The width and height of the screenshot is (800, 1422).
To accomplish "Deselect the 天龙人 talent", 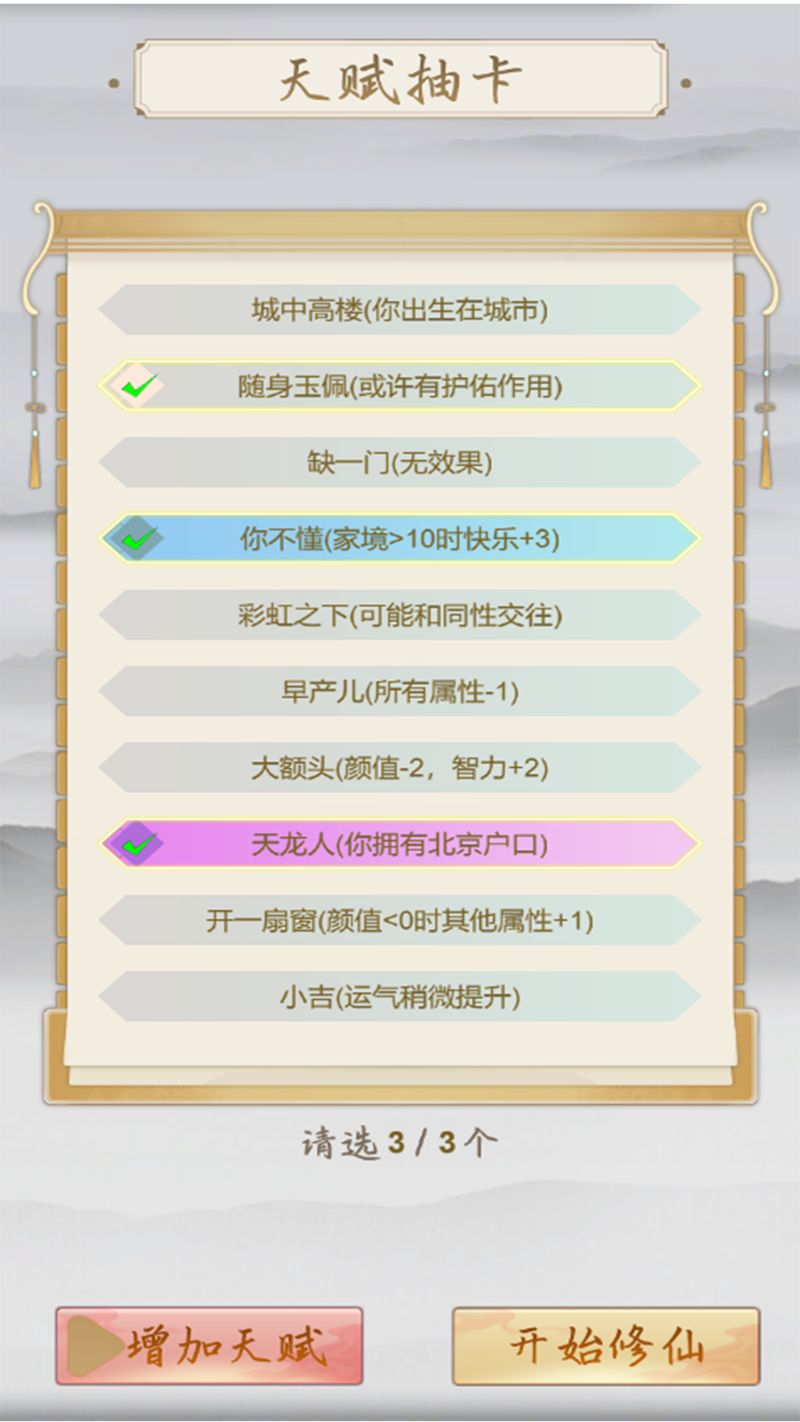I will [x=400, y=843].
